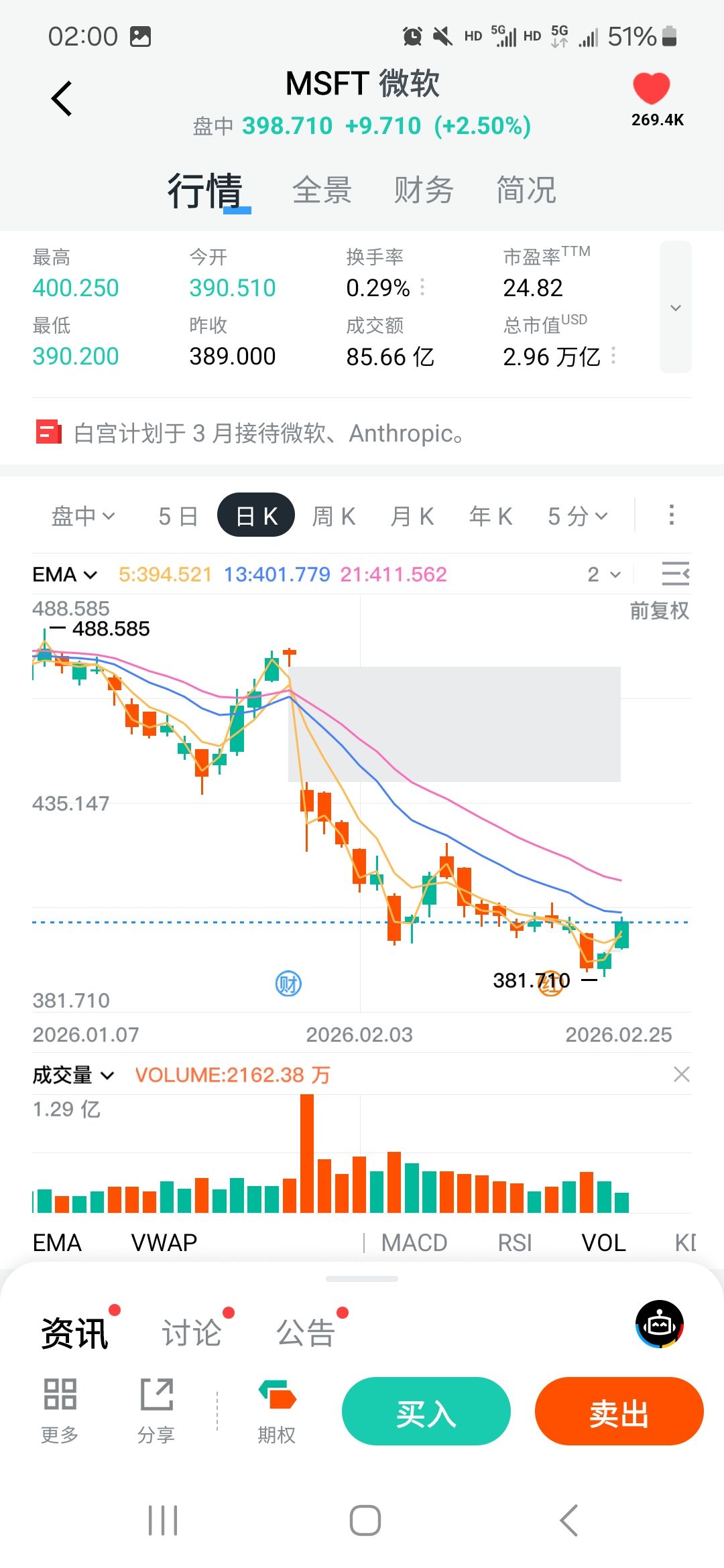This screenshot has width=724, height=1568.
Task: Switch to the 全景 tab
Action: (x=322, y=190)
